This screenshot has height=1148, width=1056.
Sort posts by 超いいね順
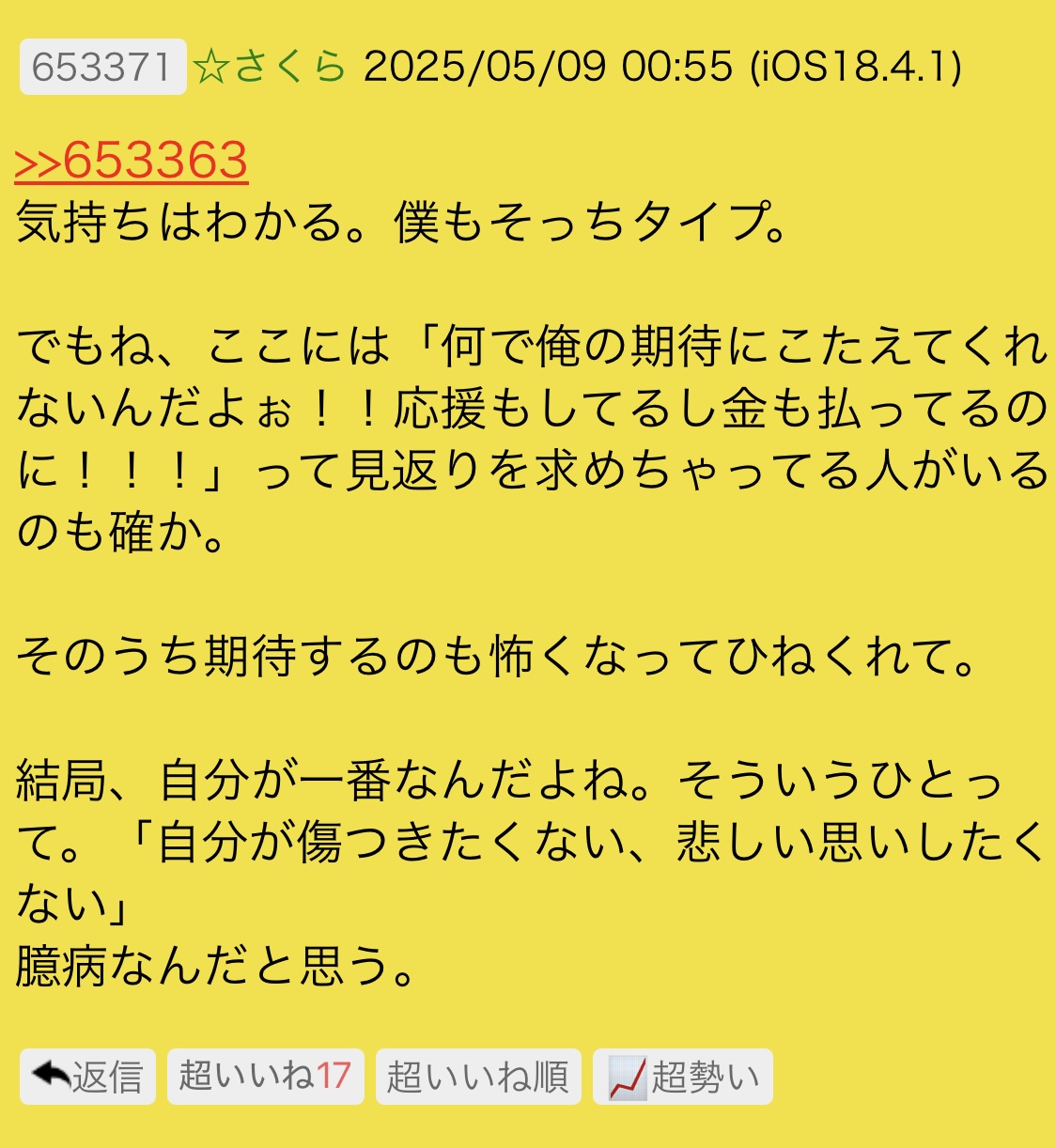click(477, 1077)
